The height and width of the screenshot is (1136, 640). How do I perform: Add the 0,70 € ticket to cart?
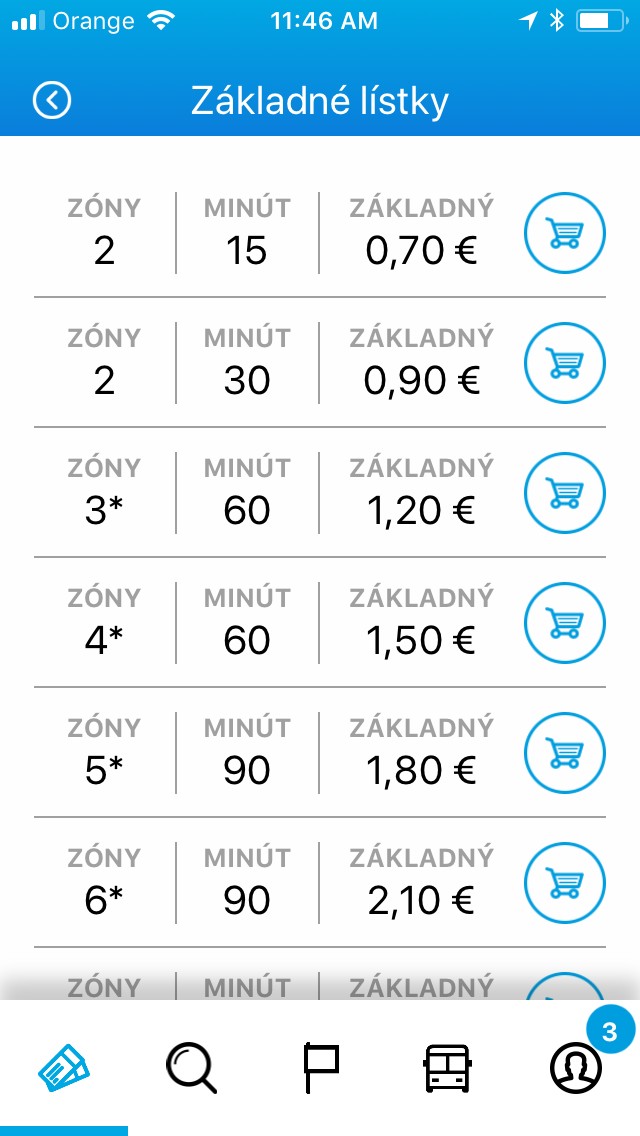565,233
